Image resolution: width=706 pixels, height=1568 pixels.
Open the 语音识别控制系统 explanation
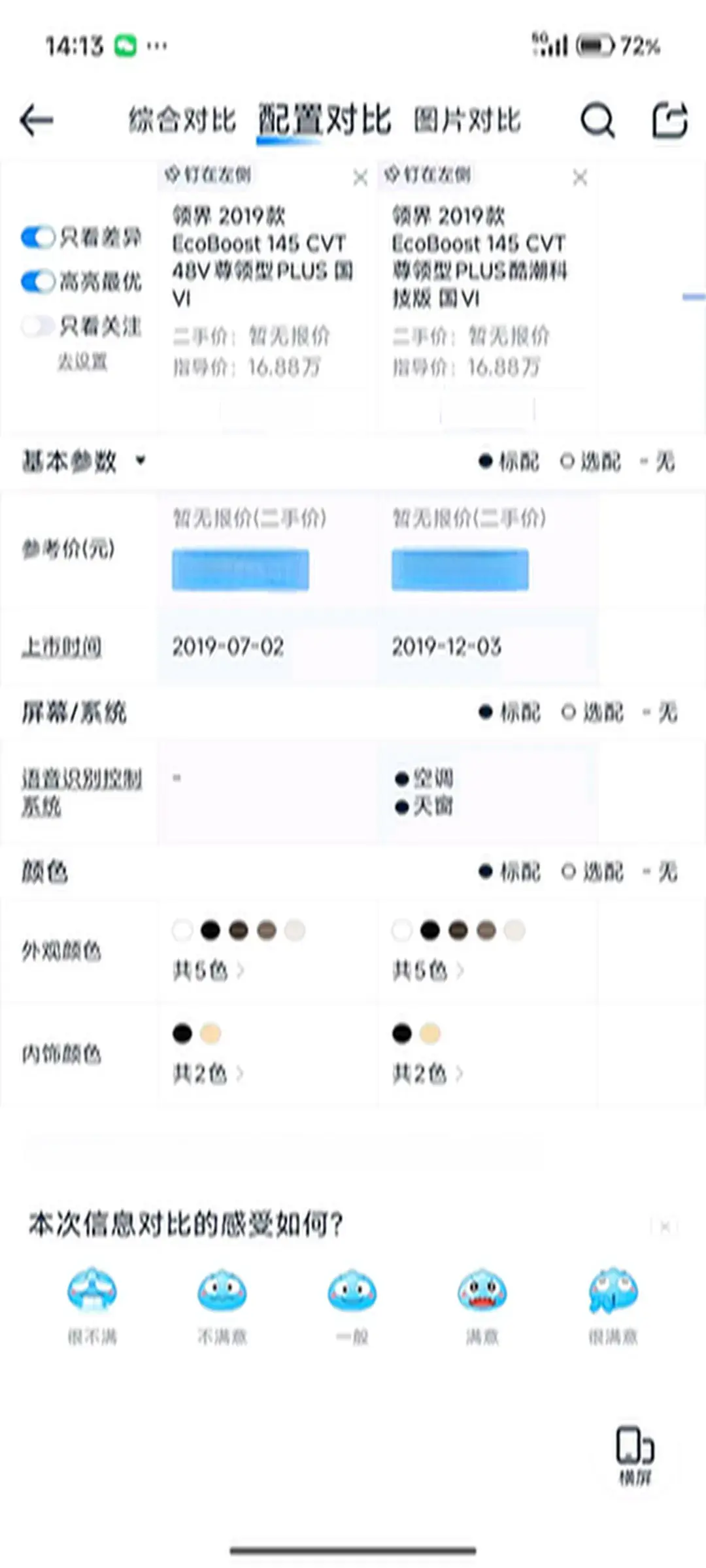tap(82, 792)
